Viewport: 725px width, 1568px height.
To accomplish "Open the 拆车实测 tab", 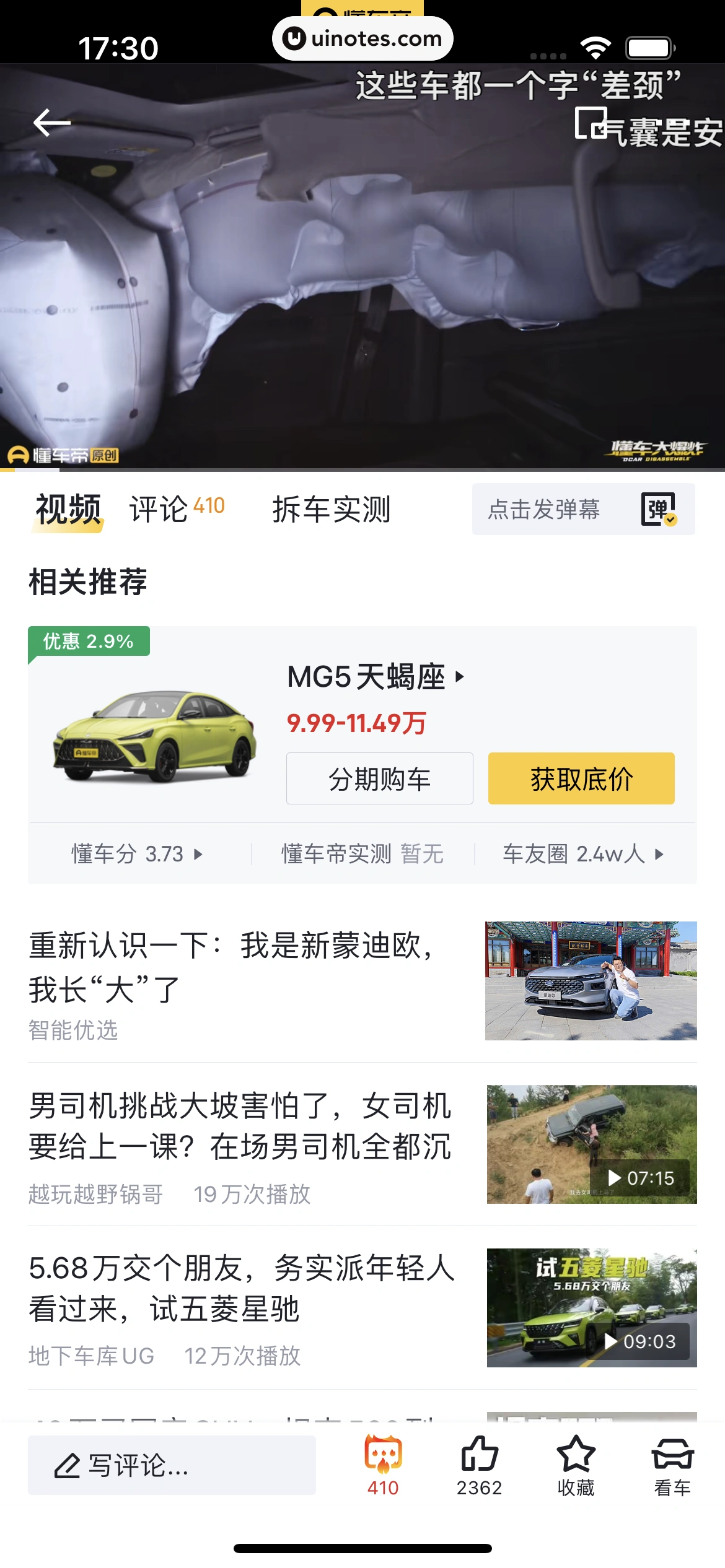I will pyautogui.click(x=332, y=510).
